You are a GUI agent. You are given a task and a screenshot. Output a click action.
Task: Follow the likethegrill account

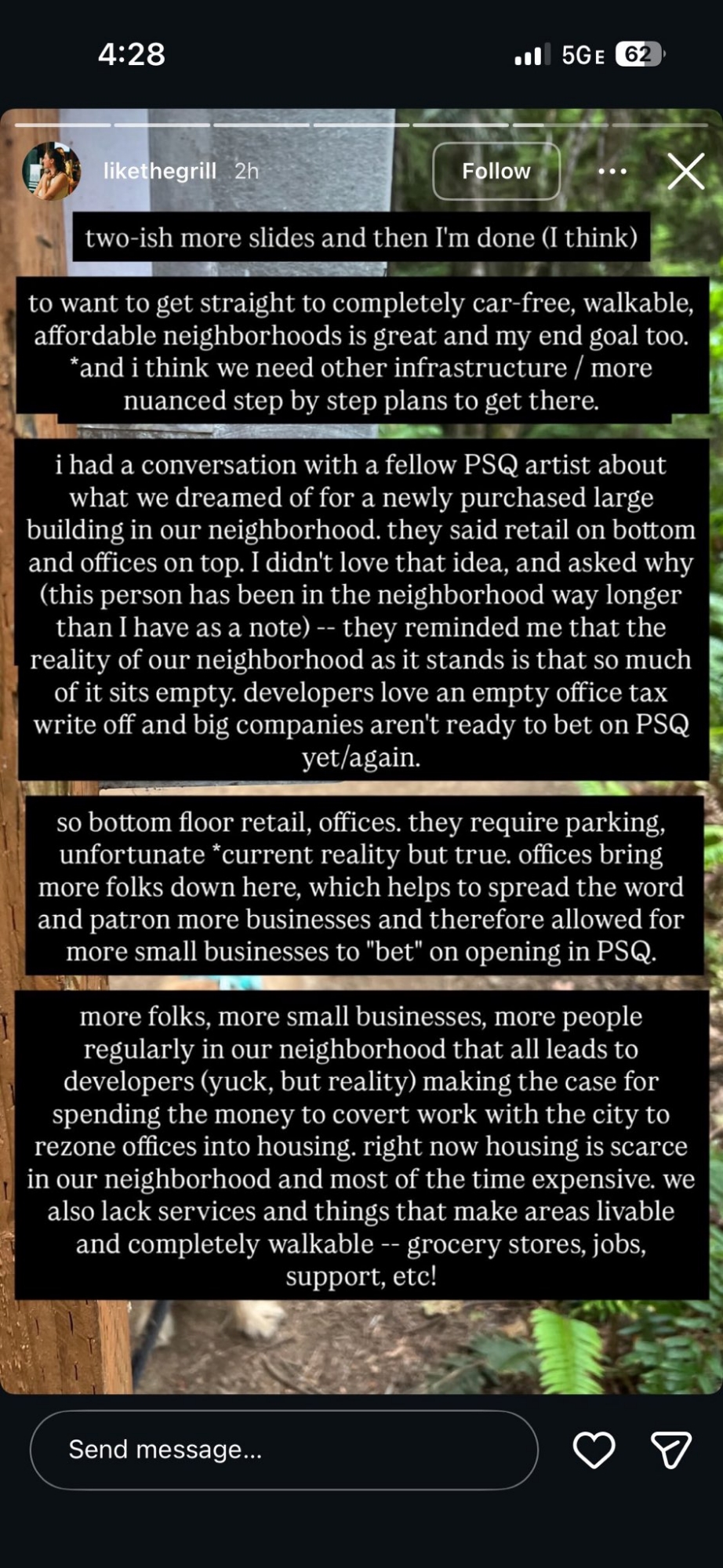click(x=496, y=171)
